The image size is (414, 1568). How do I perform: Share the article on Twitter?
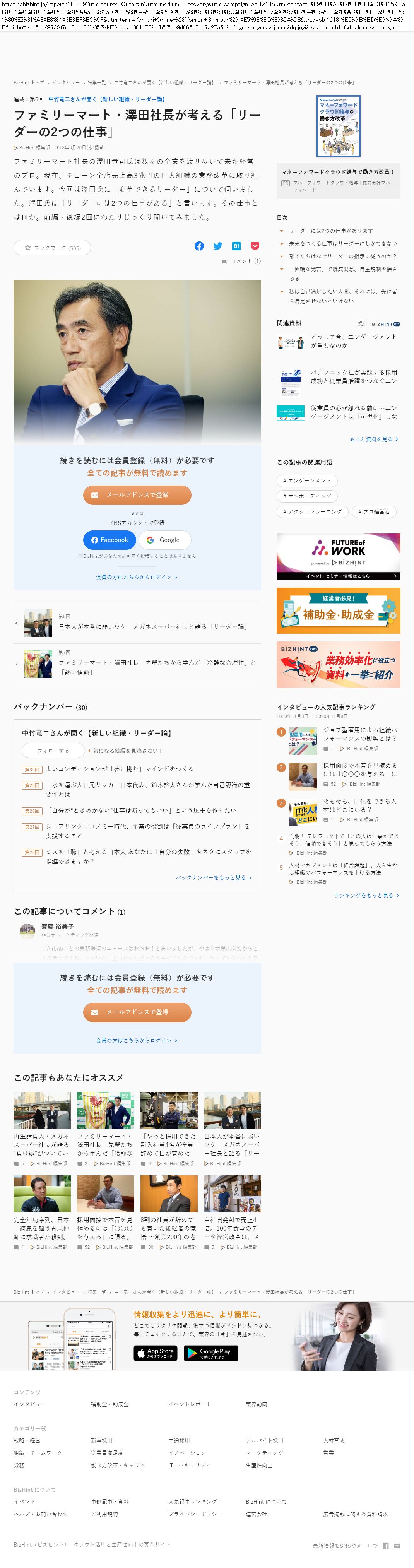click(217, 246)
